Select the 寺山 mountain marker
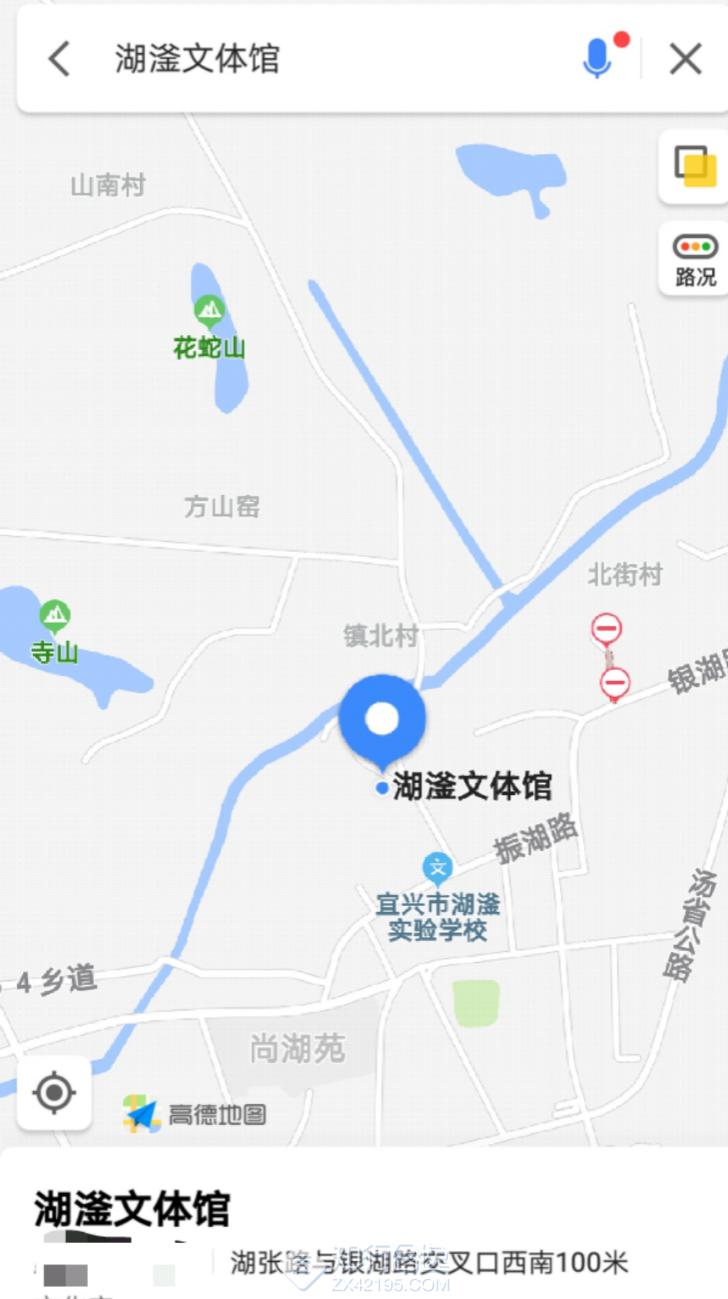 tap(55, 616)
